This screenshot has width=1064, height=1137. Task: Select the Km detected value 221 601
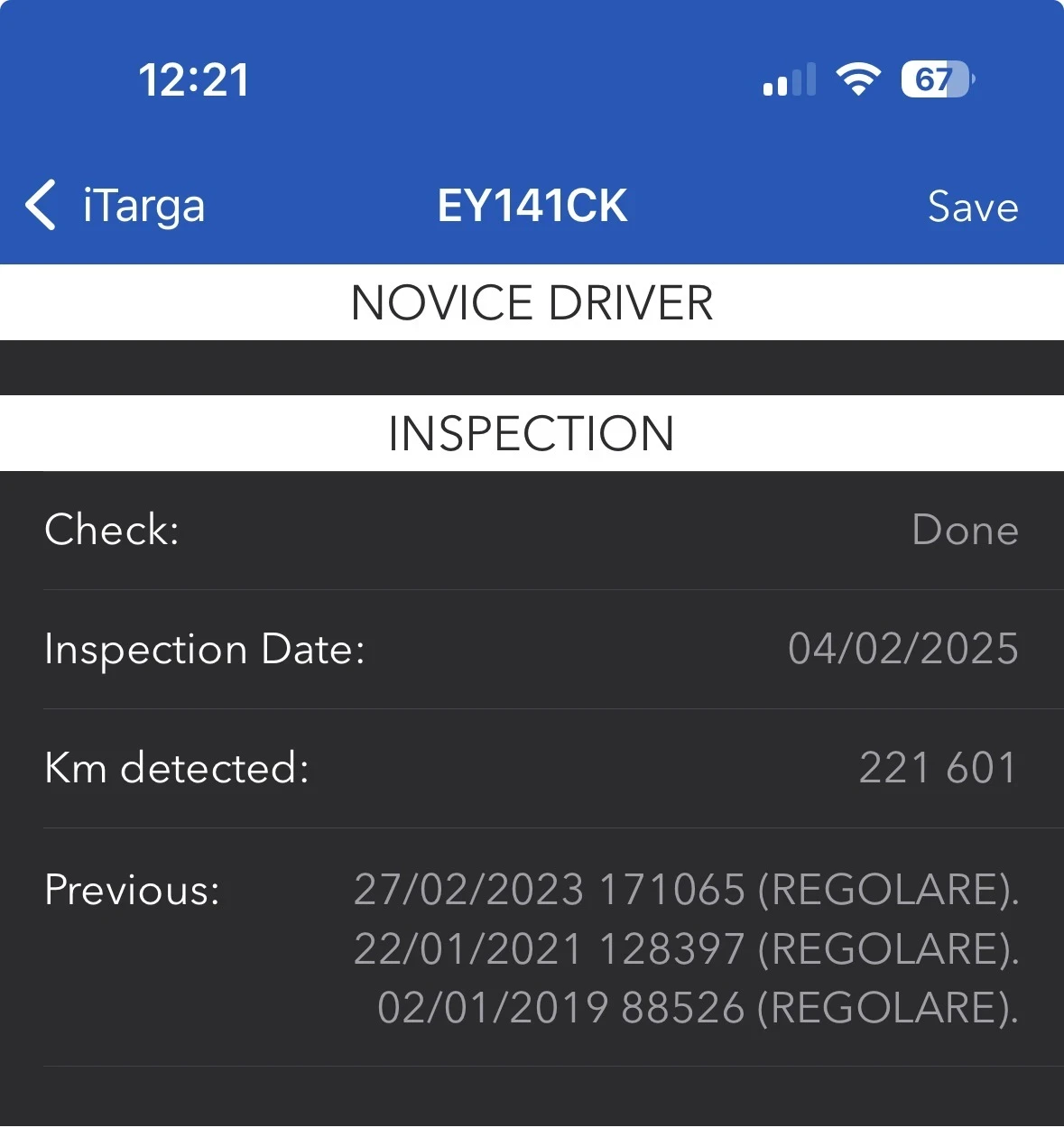[x=937, y=768]
